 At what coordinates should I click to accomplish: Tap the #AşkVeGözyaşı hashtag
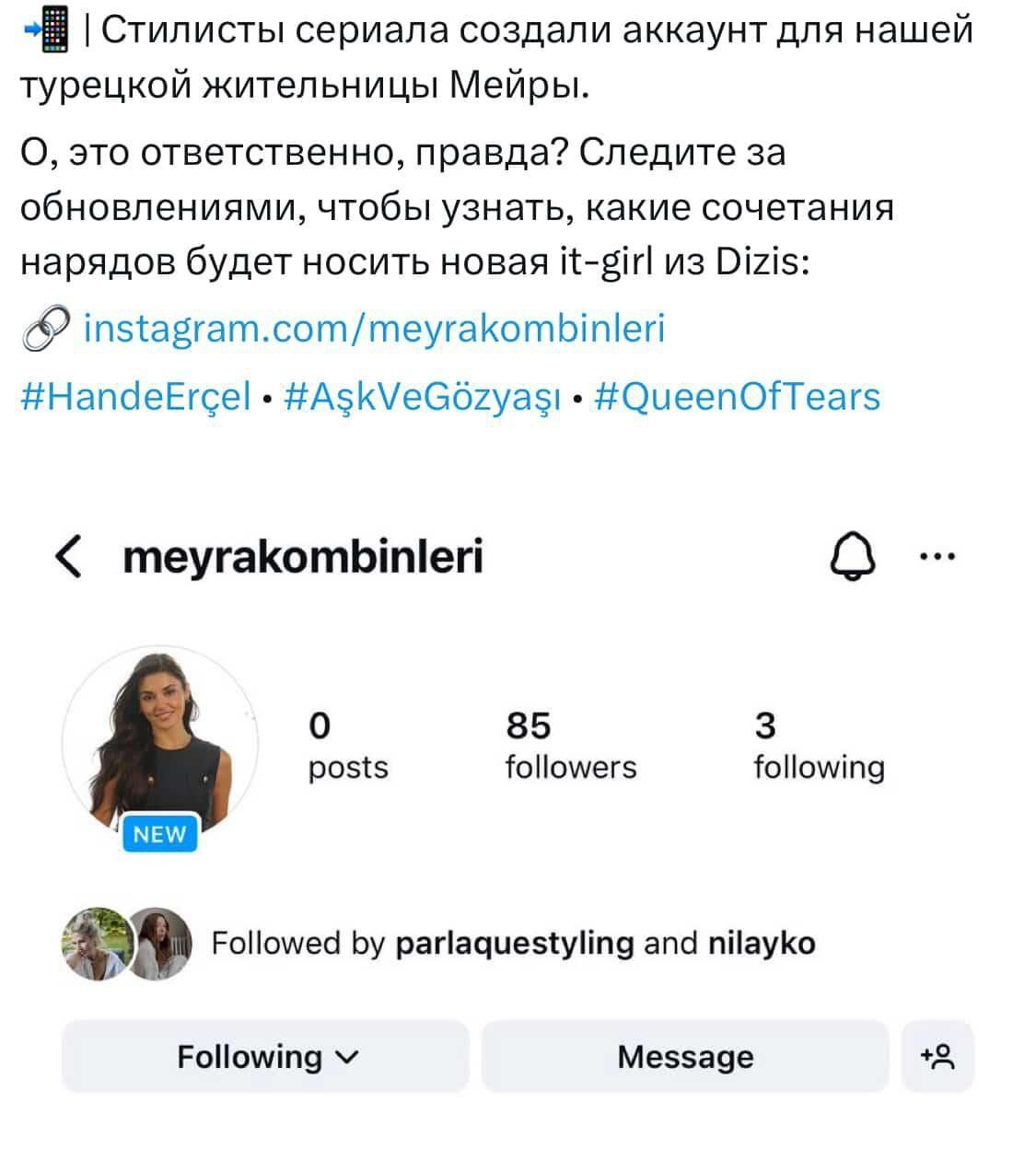point(423,397)
